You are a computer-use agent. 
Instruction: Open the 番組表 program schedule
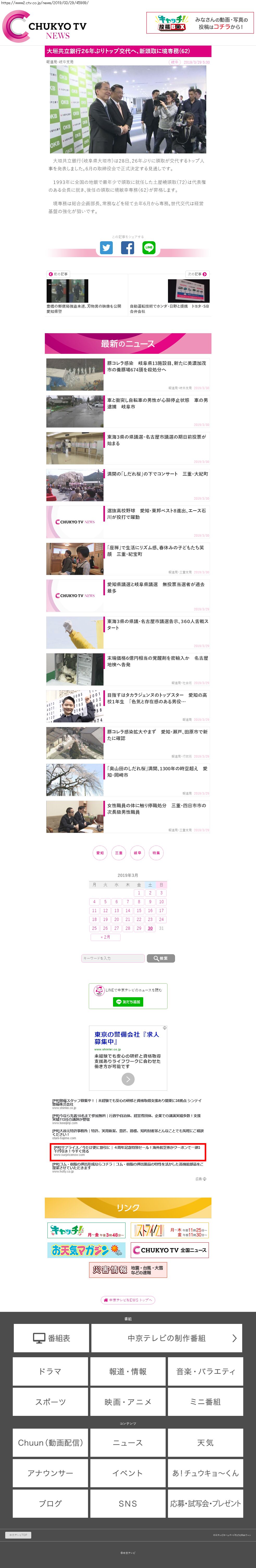[x=51, y=1338]
